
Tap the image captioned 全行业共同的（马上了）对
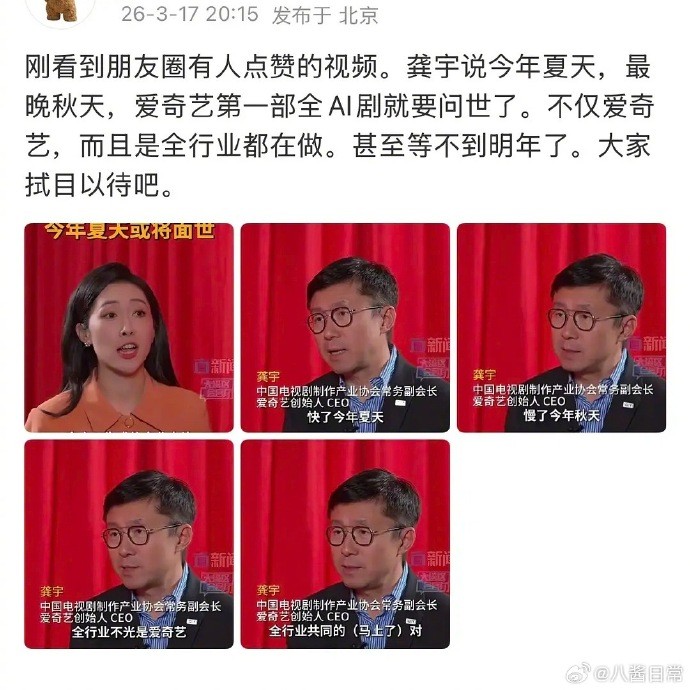click(345, 544)
